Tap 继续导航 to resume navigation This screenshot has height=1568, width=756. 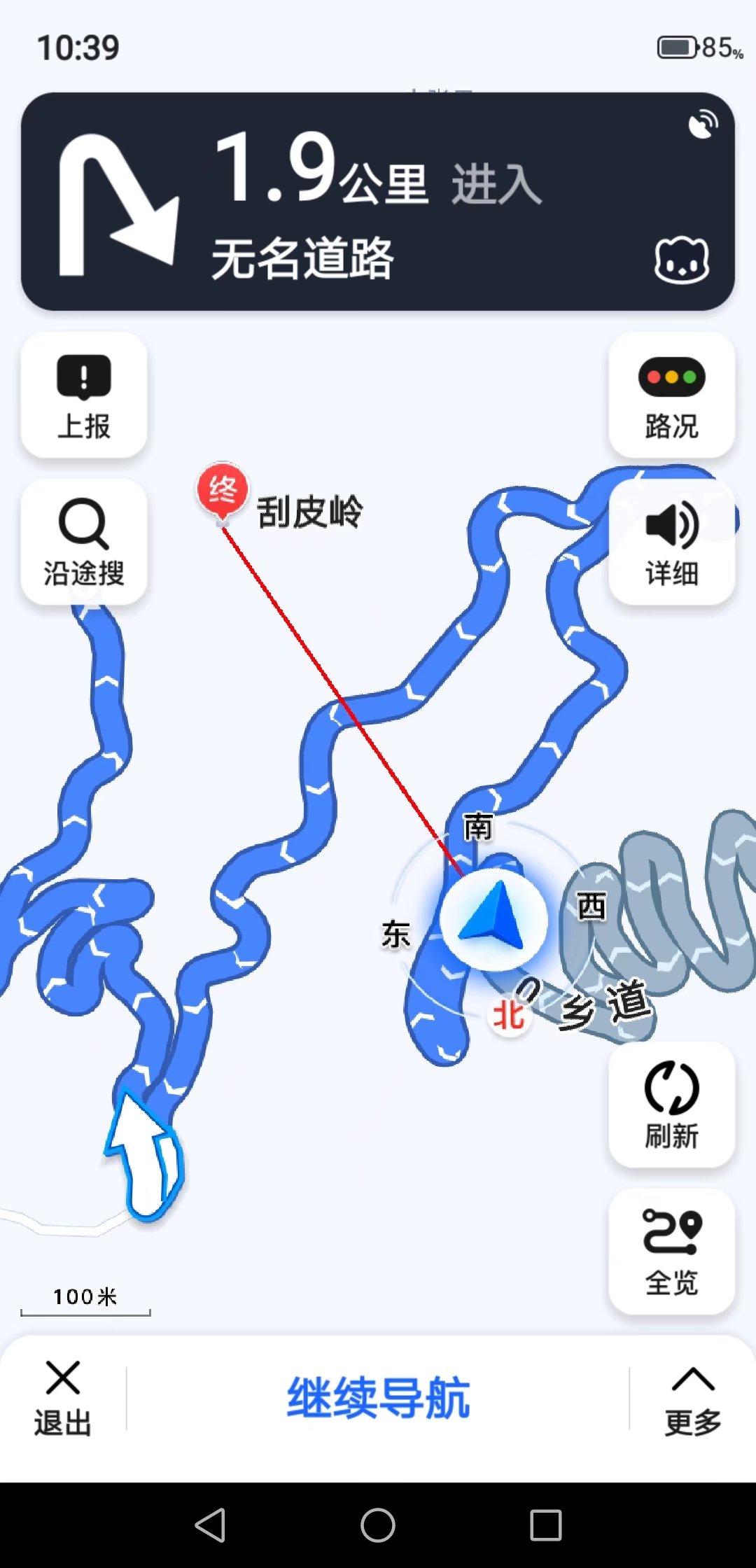tap(378, 1398)
